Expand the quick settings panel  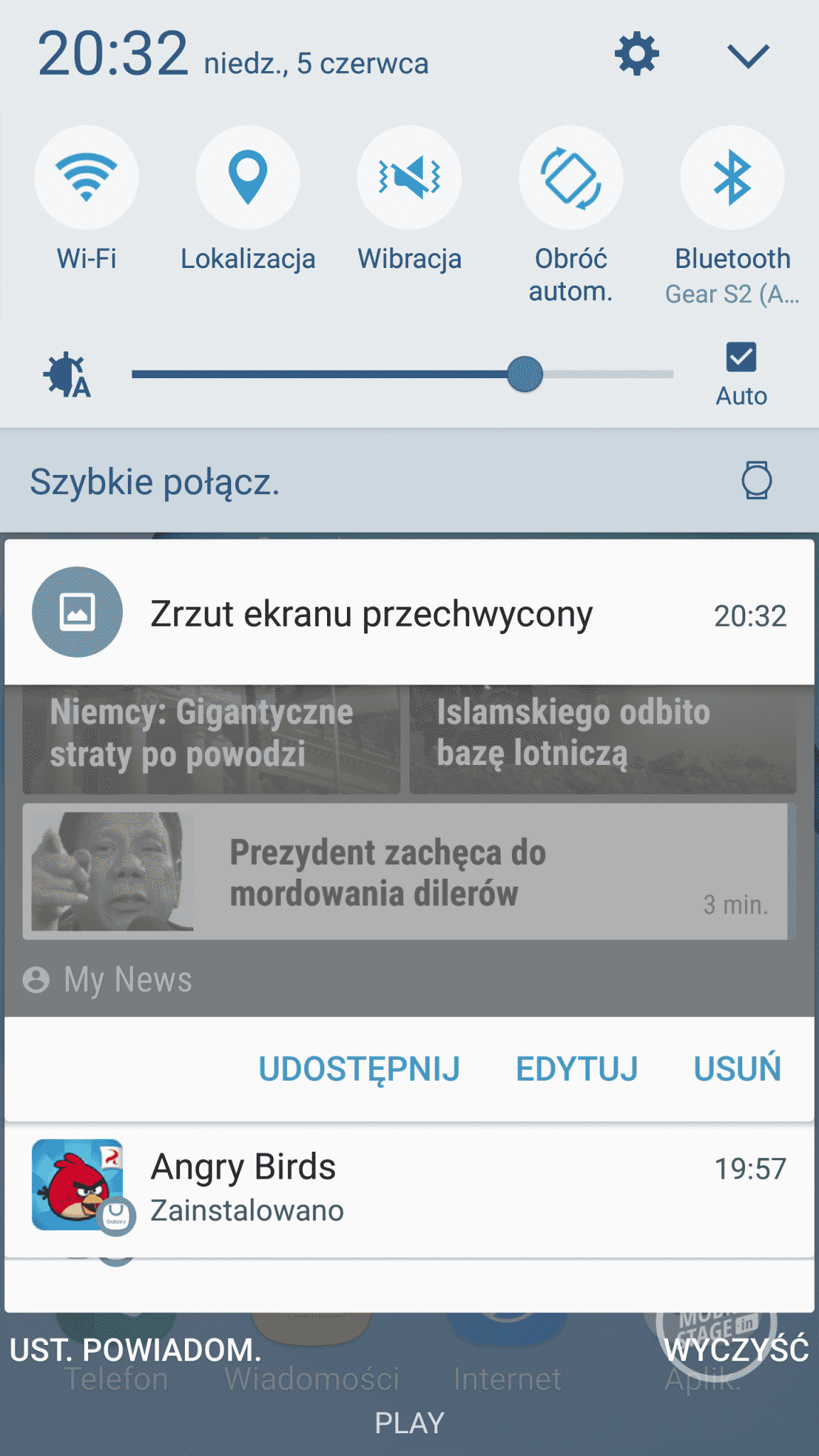748,55
